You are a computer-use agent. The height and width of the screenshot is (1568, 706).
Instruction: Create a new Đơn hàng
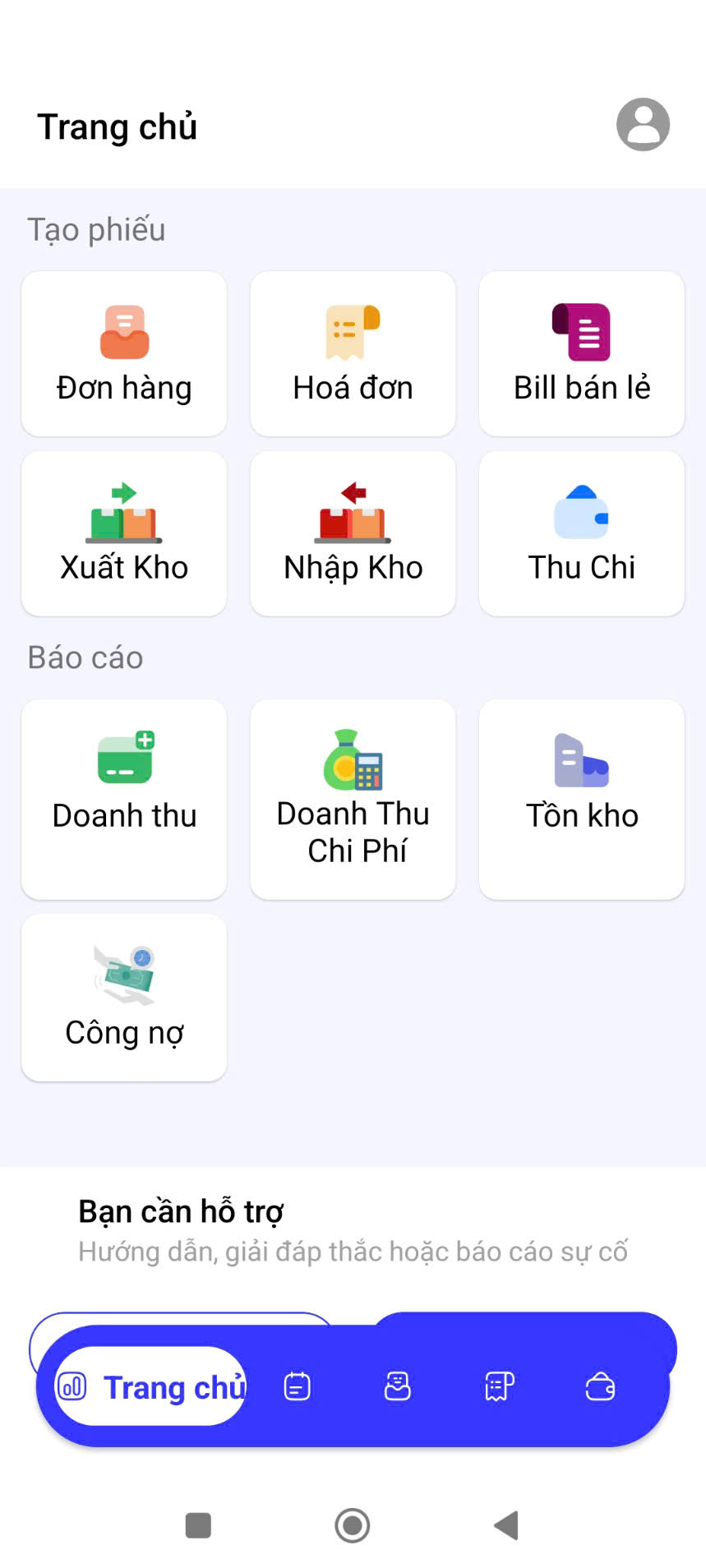point(124,353)
